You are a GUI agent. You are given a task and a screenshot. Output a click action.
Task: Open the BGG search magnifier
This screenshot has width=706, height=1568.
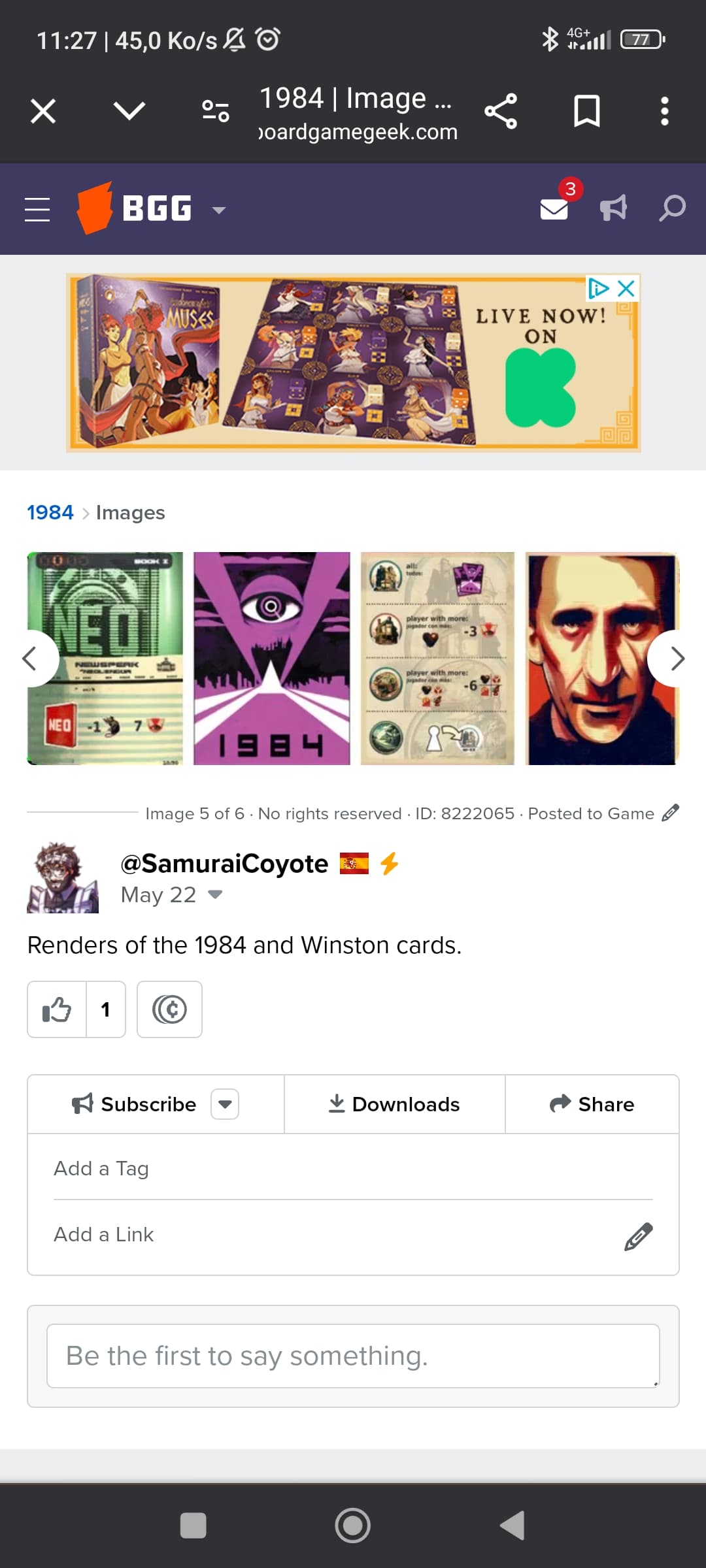(672, 208)
